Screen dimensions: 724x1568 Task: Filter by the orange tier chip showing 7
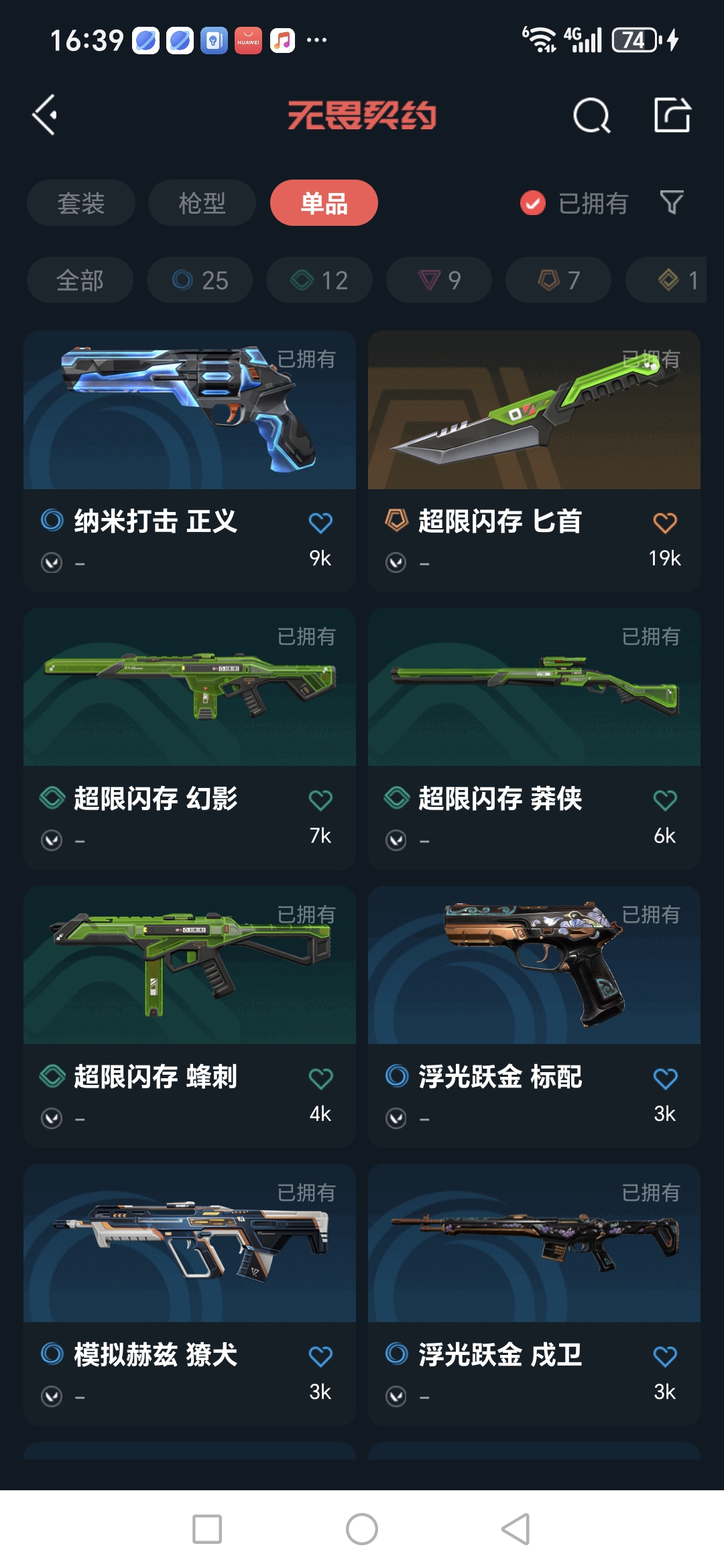coord(558,280)
